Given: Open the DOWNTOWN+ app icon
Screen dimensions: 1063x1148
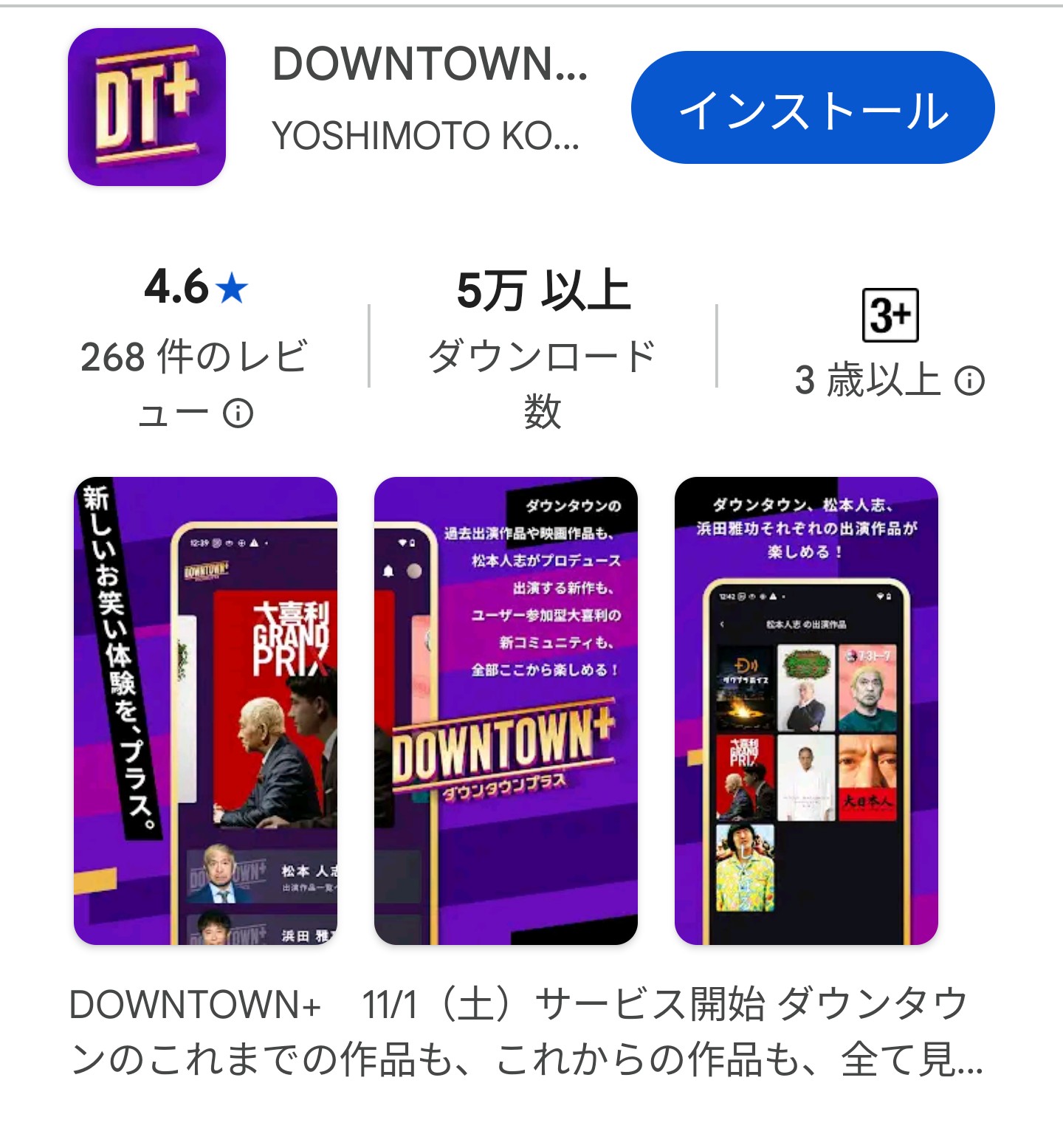Looking at the screenshot, I should point(147,108).
